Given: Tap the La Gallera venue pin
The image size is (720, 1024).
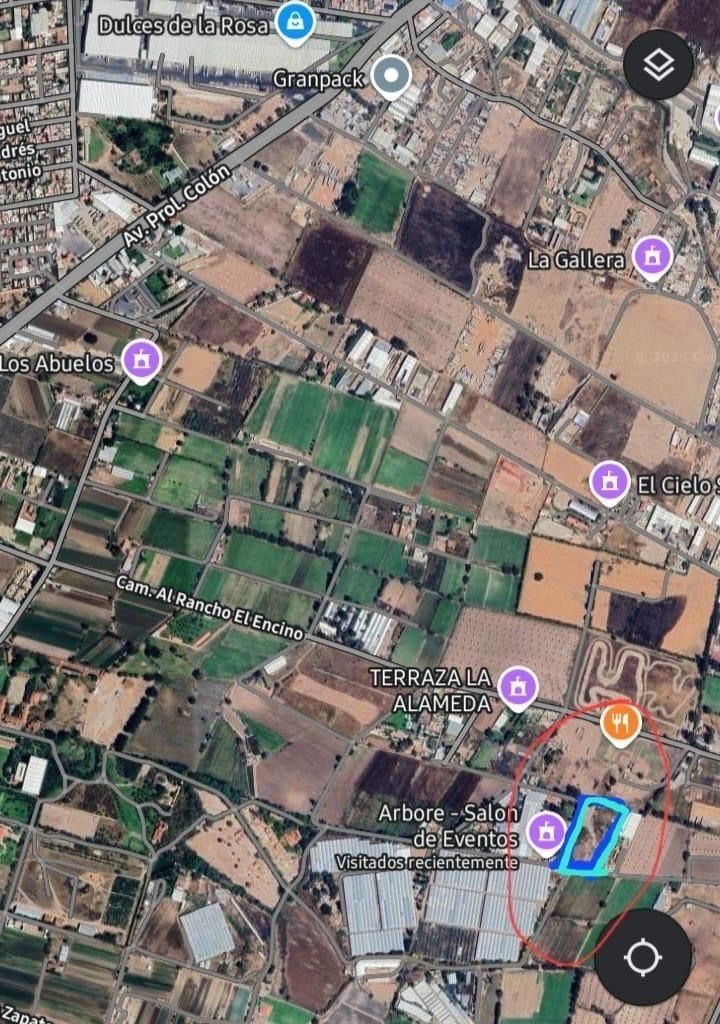Looking at the screenshot, I should [653, 258].
